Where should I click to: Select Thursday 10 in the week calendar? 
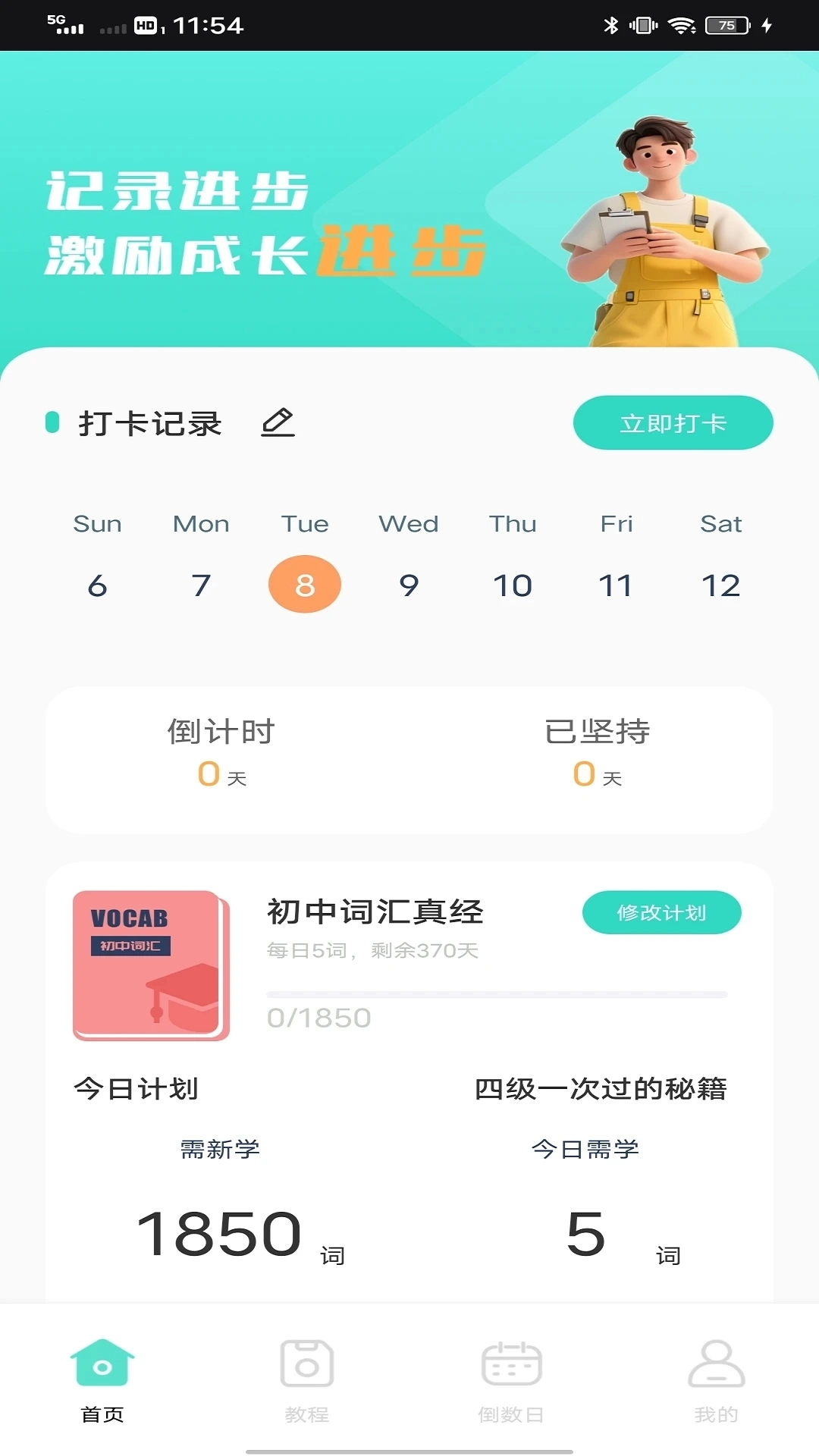click(x=513, y=585)
